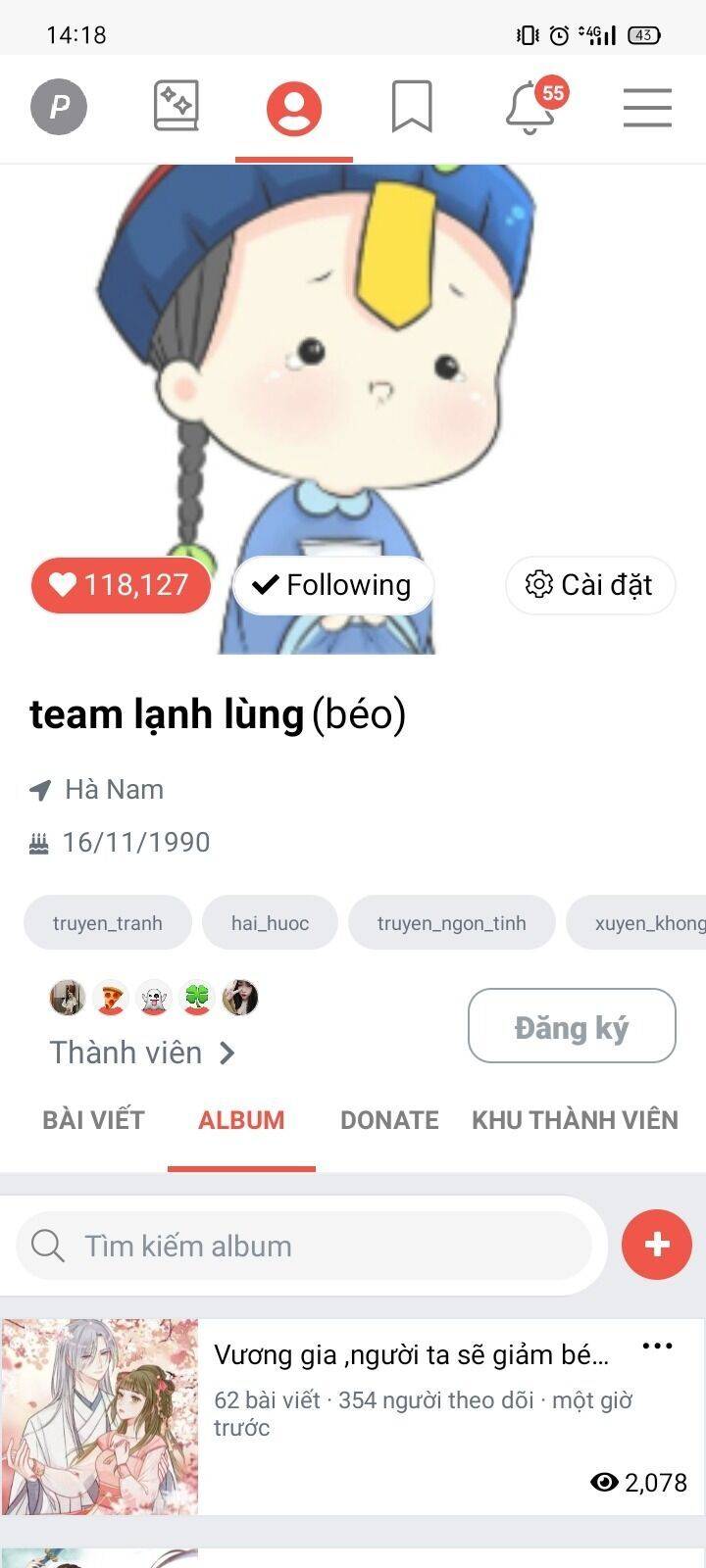The image size is (706, 1568).
Task: Tap the gray P avatar icon top left
Action: click(x=59, y=106)
